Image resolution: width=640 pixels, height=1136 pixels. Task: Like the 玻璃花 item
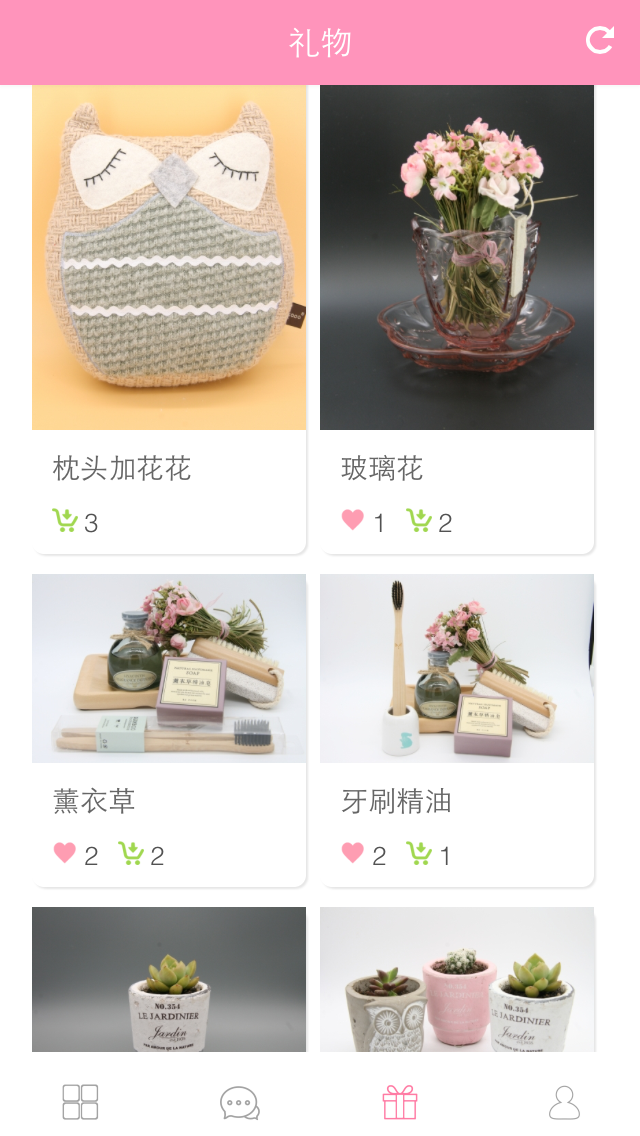coord(353,520)
